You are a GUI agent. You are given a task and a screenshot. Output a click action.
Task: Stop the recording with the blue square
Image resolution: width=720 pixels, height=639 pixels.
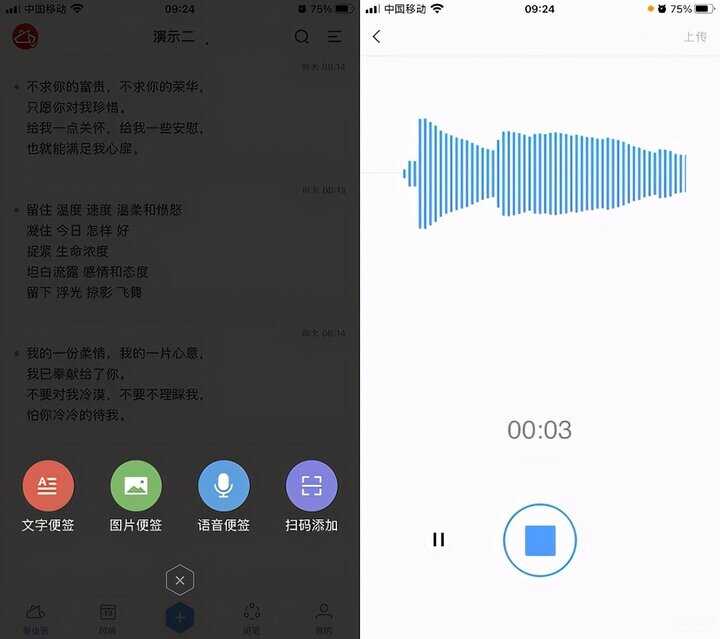(x=540, y=540)
